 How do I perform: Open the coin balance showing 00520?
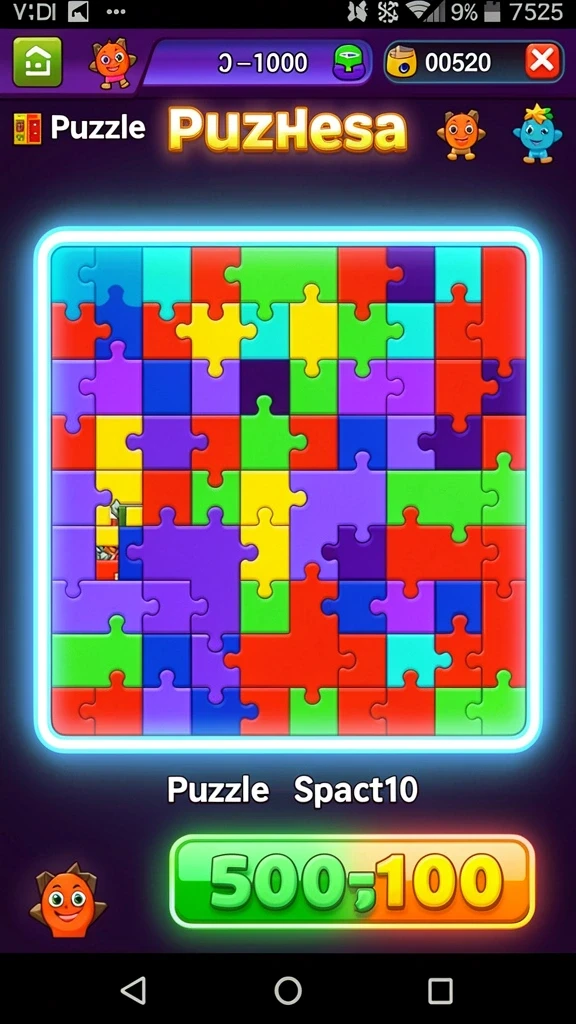click(x=473, y=62)
